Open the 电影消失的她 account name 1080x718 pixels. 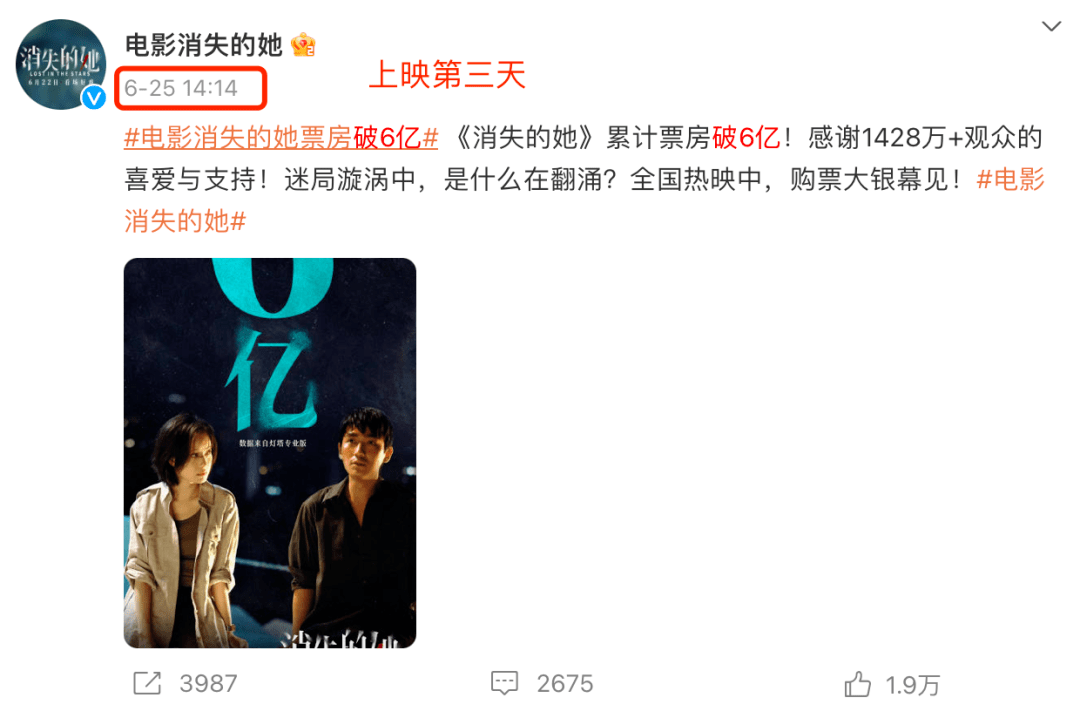204,45
